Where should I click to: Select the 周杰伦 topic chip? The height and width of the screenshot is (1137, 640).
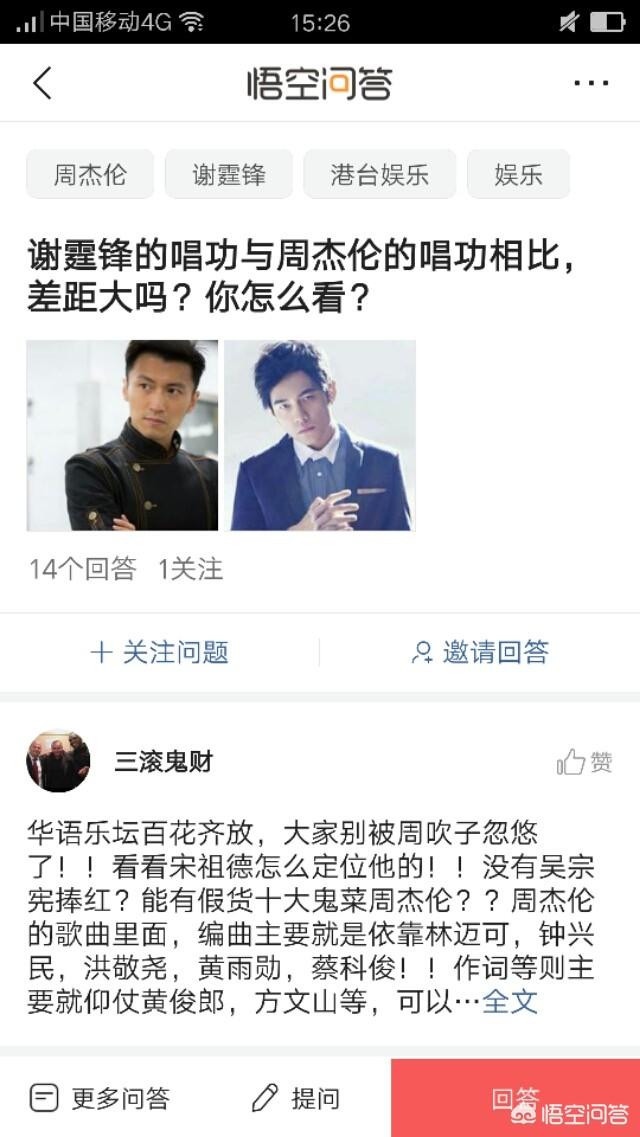click(90, 175)
